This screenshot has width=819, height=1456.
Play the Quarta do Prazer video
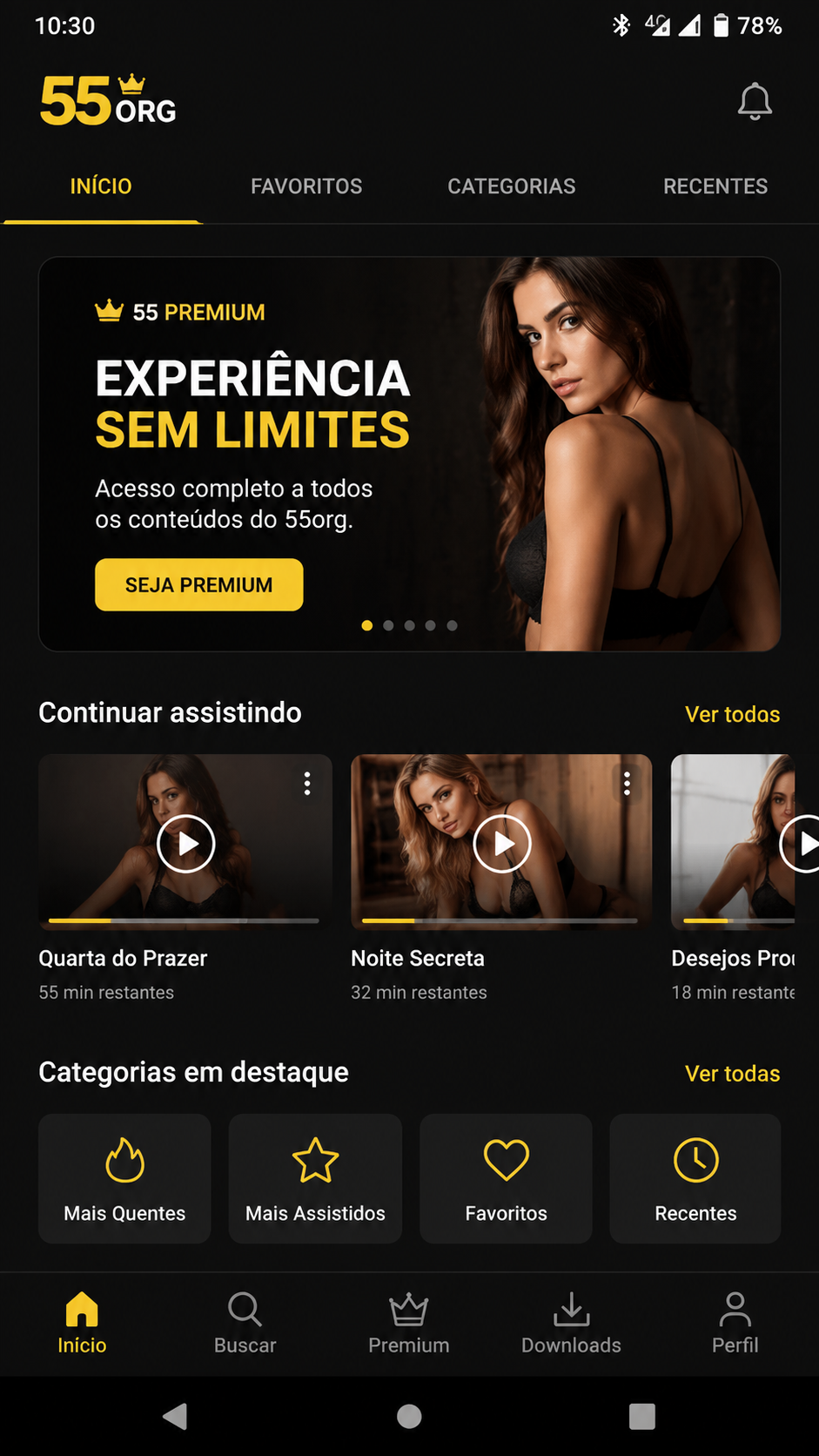[x=185, y=844]
